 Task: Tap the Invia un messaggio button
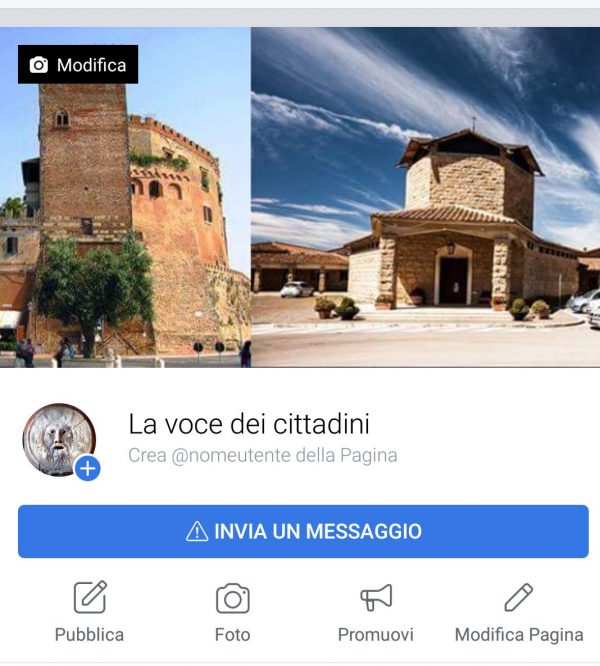point(303,531)
